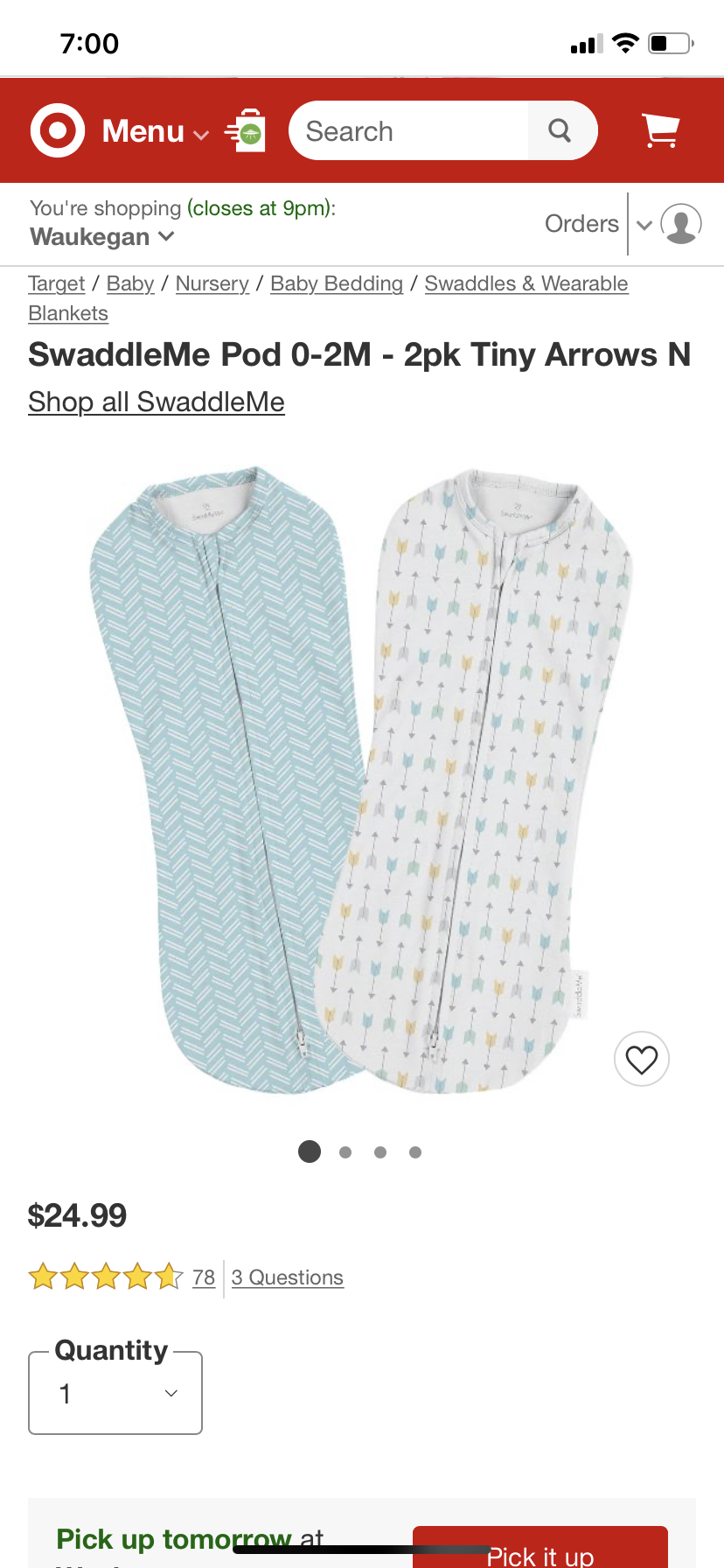This screenshot has width=724, height=1568.
Task: Change the Waukegan store location
Action: 102,237
